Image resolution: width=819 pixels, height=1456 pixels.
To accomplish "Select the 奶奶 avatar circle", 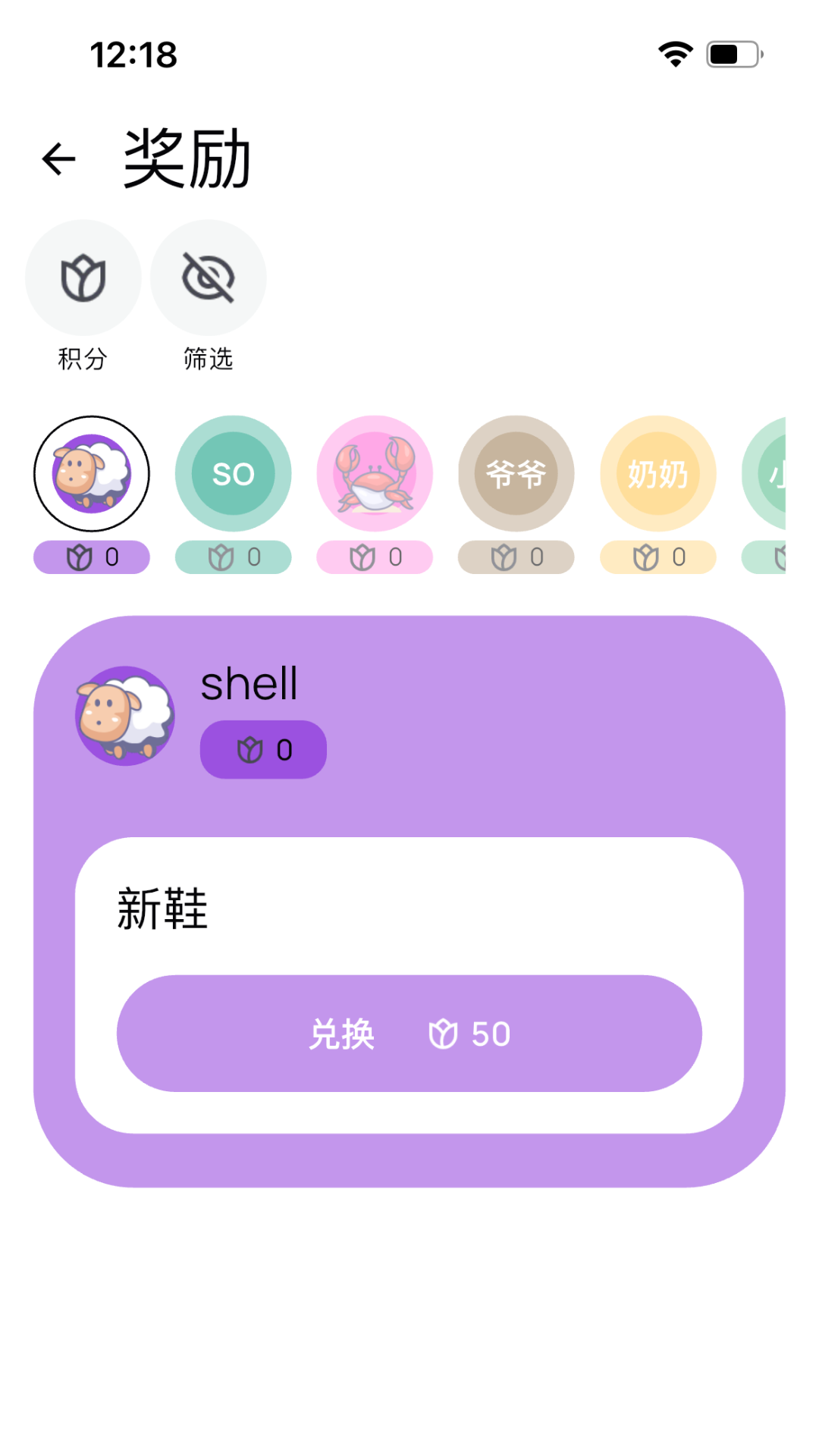I will pyautogui.click(x=657, y=473).
